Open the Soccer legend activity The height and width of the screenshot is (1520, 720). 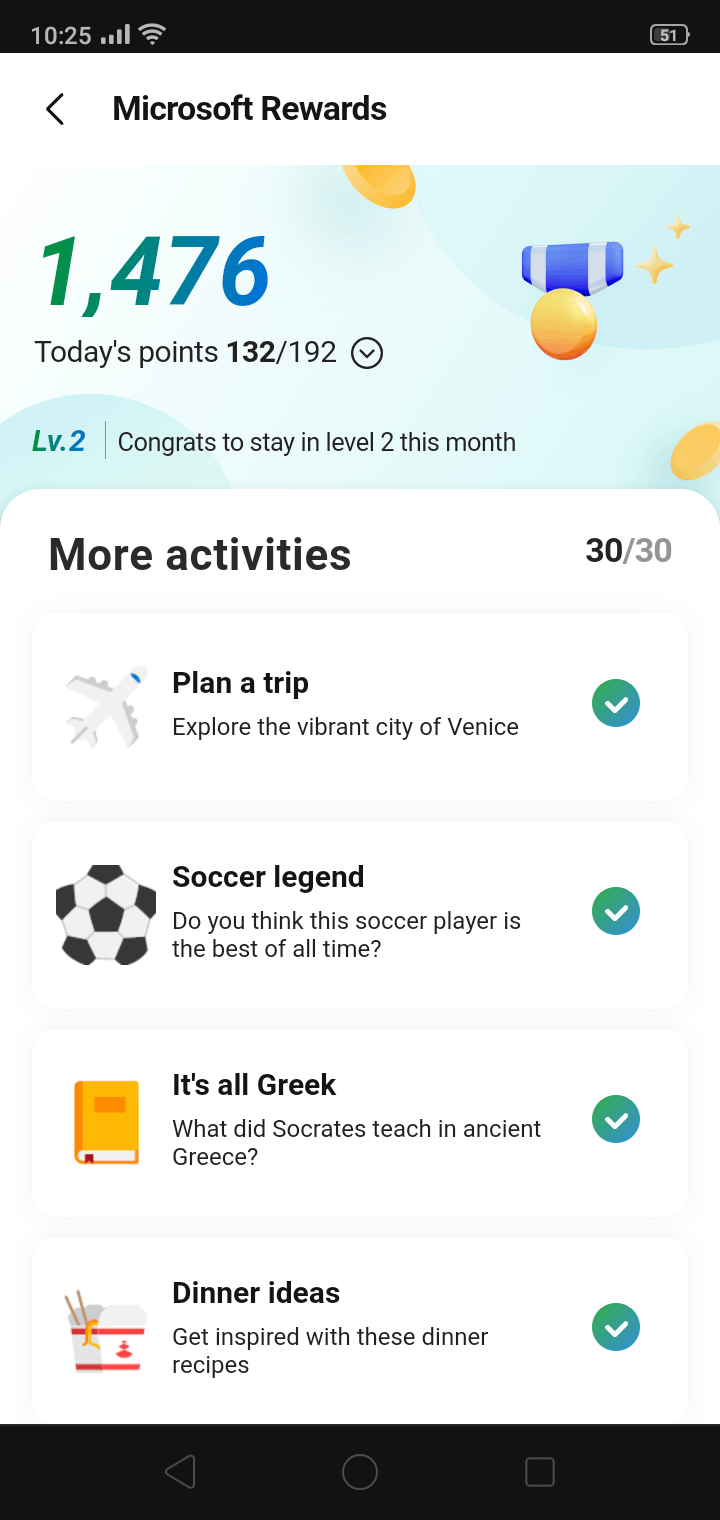(x=360, y=914)
